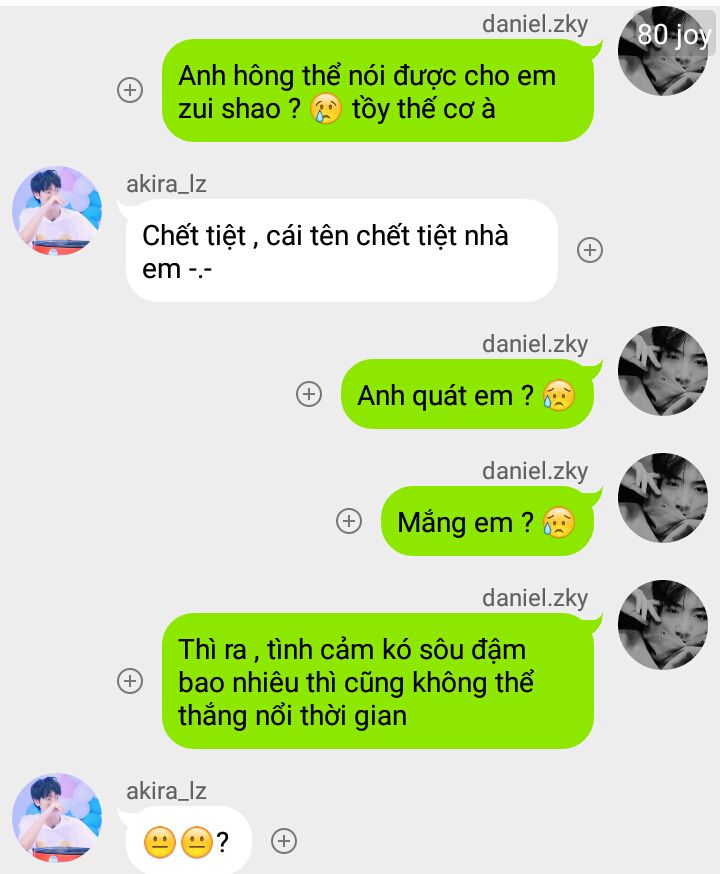This screenshot has width=720, height=874.
Task: Tap the plus icon next to "Chết tiệt" message
Action: 590,250
